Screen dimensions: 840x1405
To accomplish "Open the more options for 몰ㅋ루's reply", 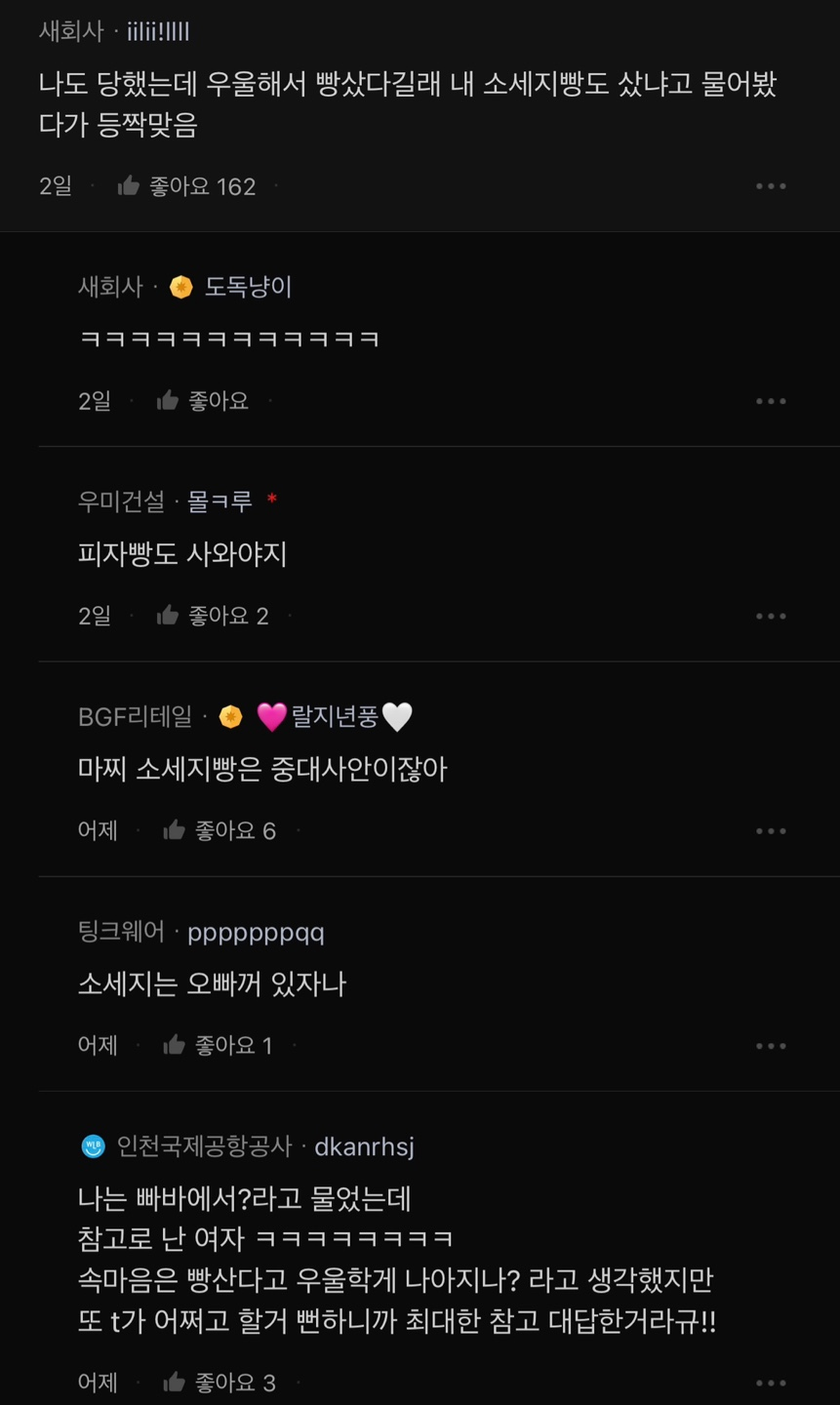I will [x=770, y=616].
